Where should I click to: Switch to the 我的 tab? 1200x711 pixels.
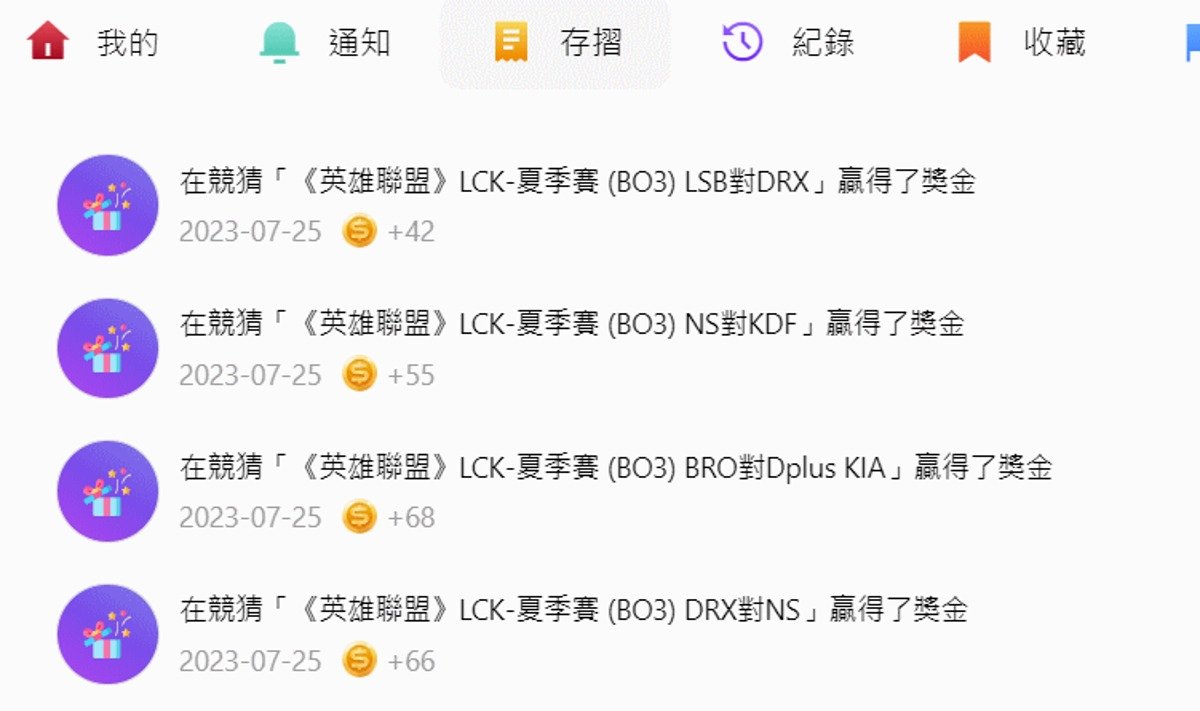pyautogui.click(x=94, y=43)
